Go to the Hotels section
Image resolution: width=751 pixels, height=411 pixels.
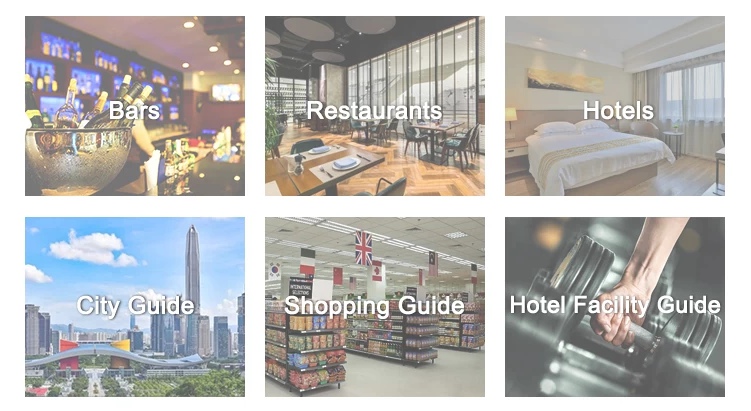614,106
